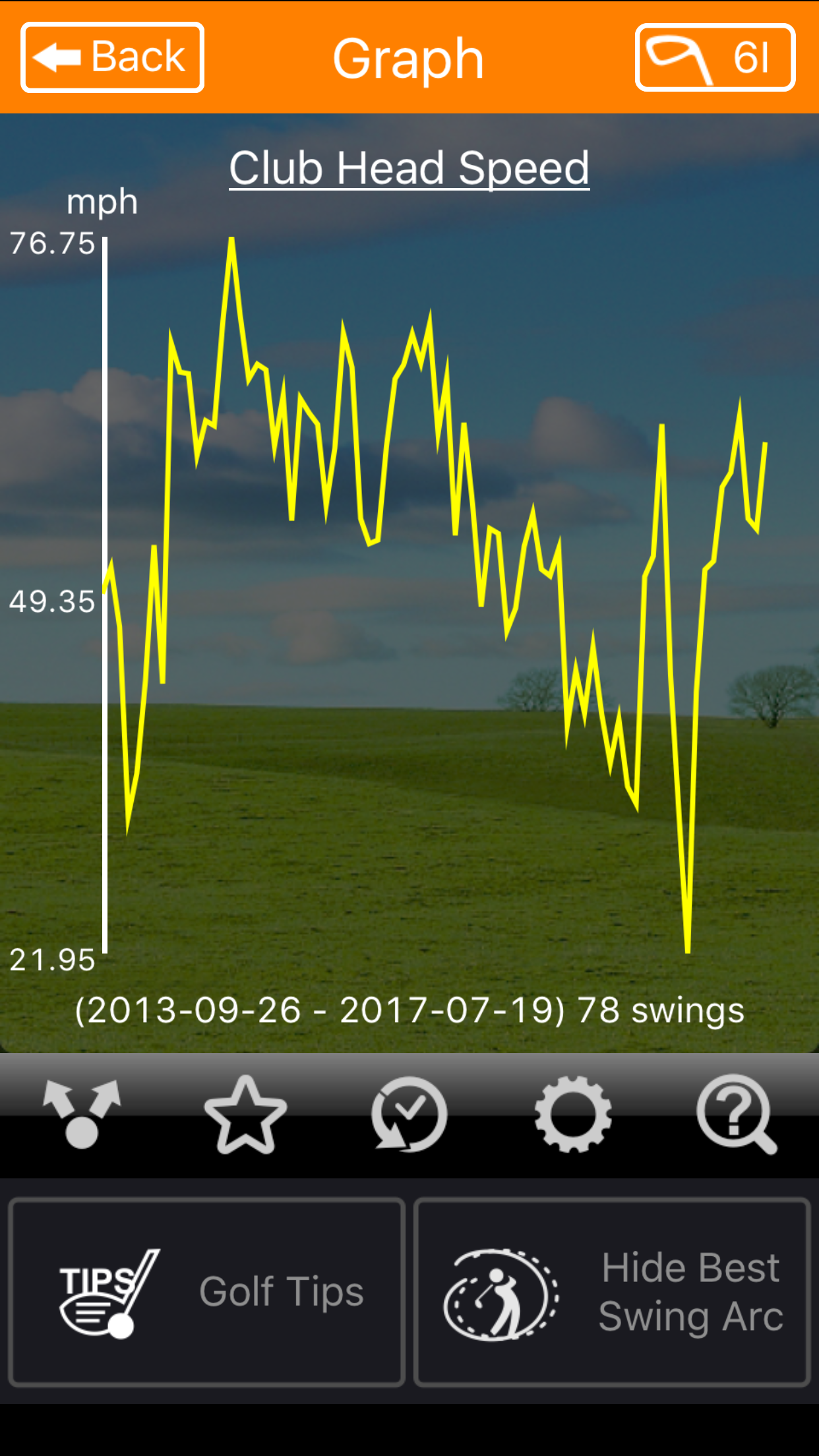The image size is (819, 1456).
Task: Tap the underlined Club Head Speed title
Action: [409, 168]
